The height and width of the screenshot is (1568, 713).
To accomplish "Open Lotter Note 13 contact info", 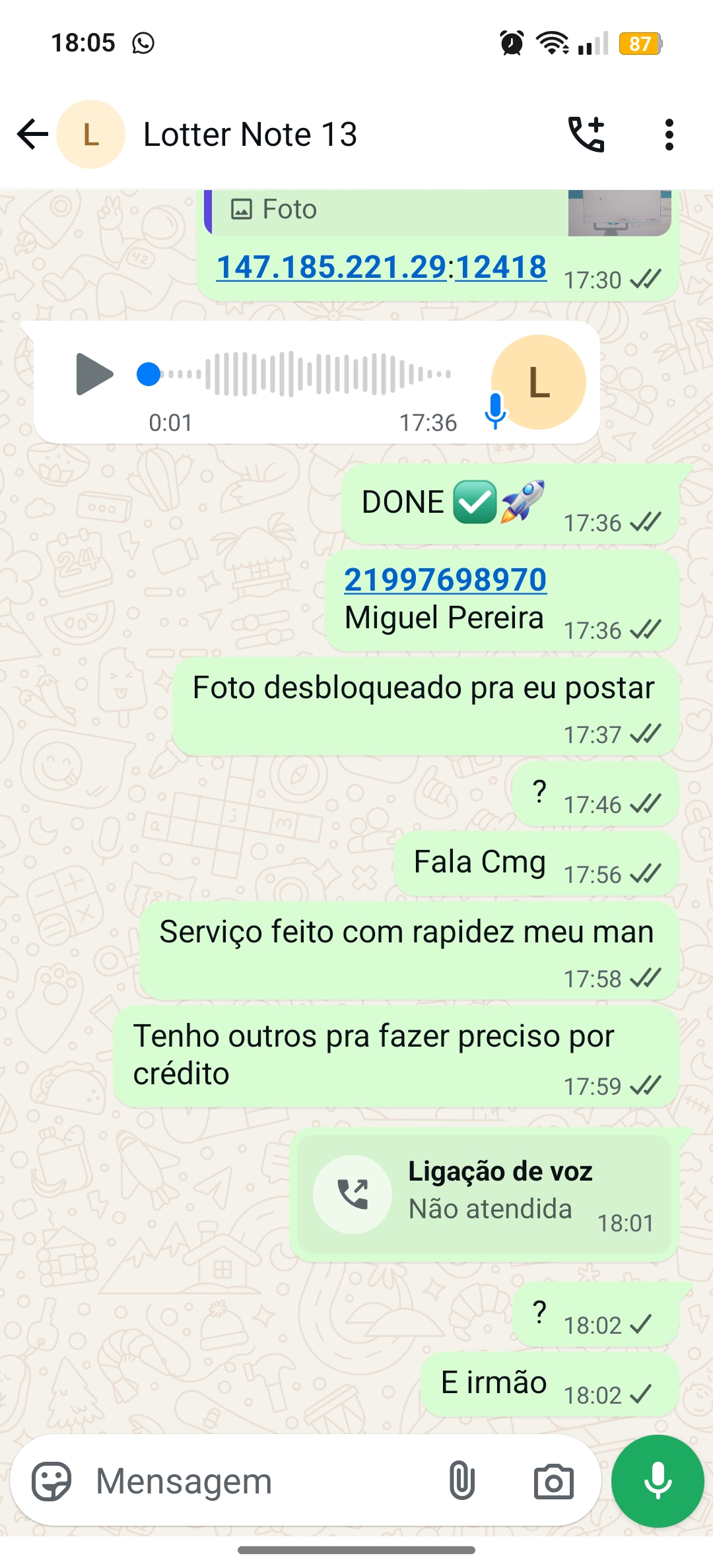I will (250, 135).
